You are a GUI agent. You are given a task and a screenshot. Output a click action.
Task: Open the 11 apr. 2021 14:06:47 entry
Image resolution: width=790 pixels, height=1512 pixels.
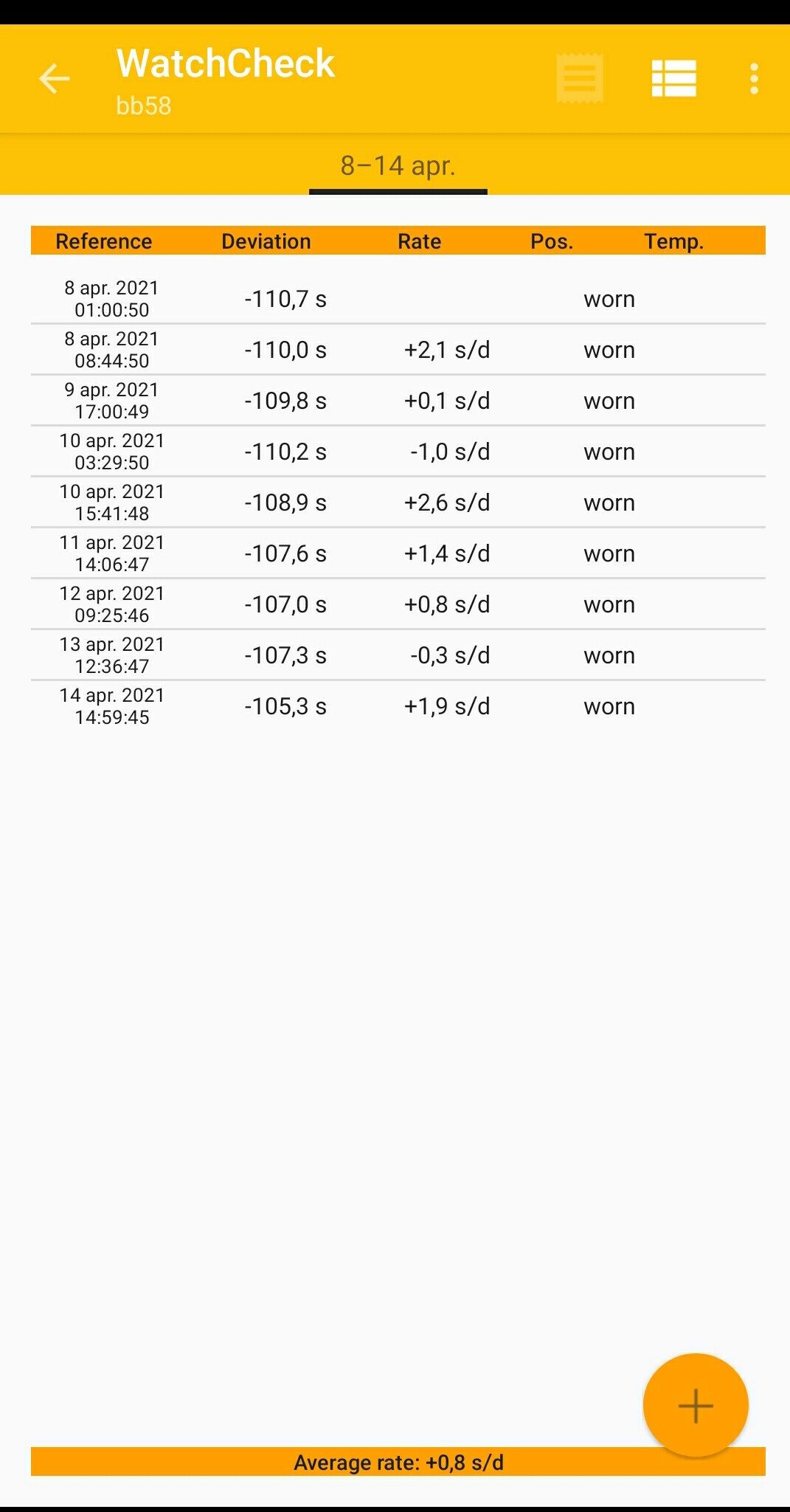pyautogui.click(x=398, y=553)
